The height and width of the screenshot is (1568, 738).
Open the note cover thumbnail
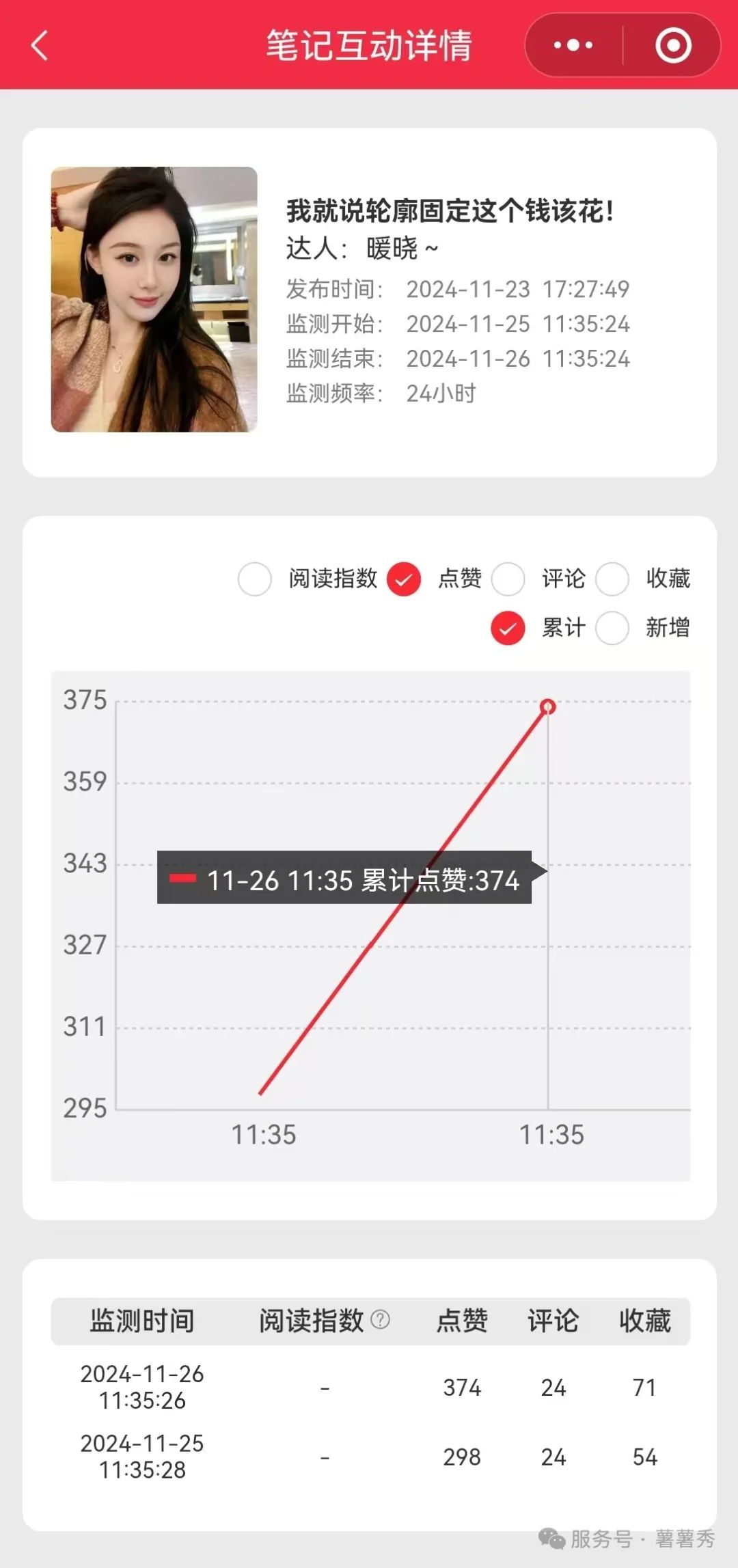[x=154, y=299]
